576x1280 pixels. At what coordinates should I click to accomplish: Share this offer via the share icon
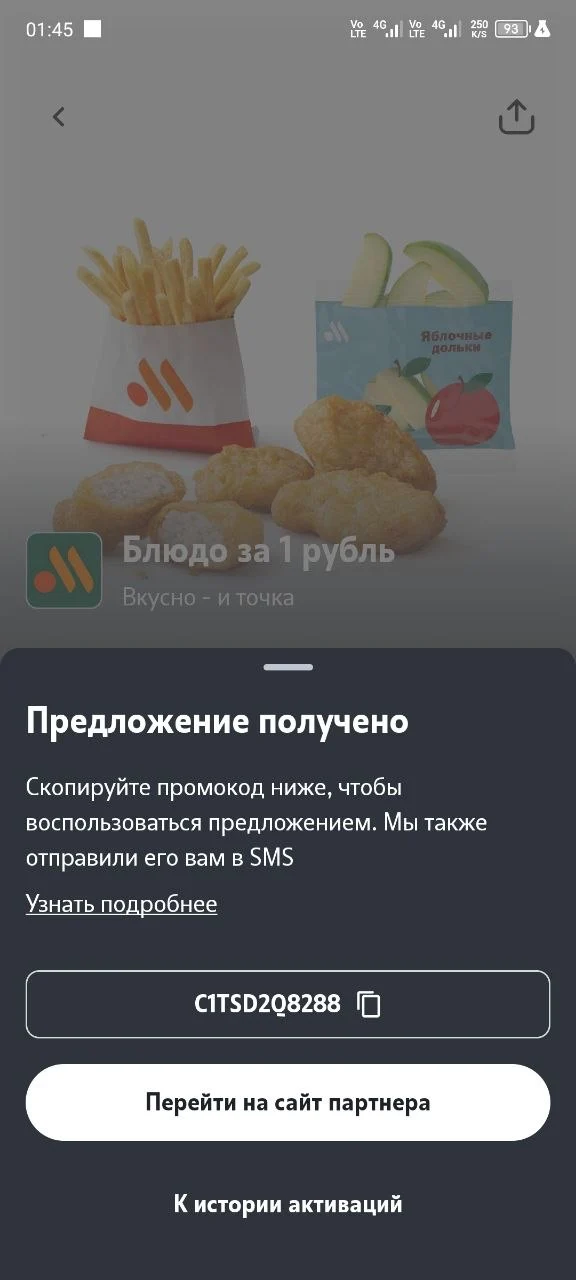pyautogui.click(x=516, y=117)
